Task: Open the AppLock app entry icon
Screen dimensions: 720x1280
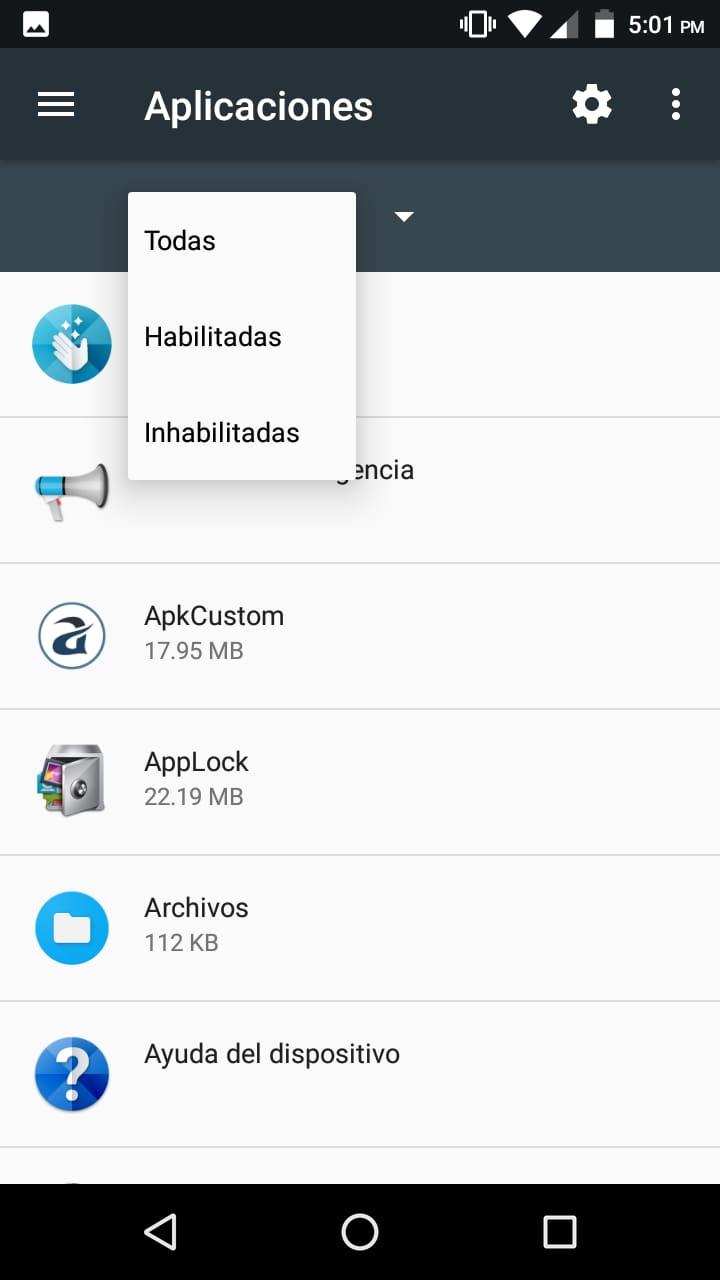Action: pyautogui.click(x=71, y=781)
